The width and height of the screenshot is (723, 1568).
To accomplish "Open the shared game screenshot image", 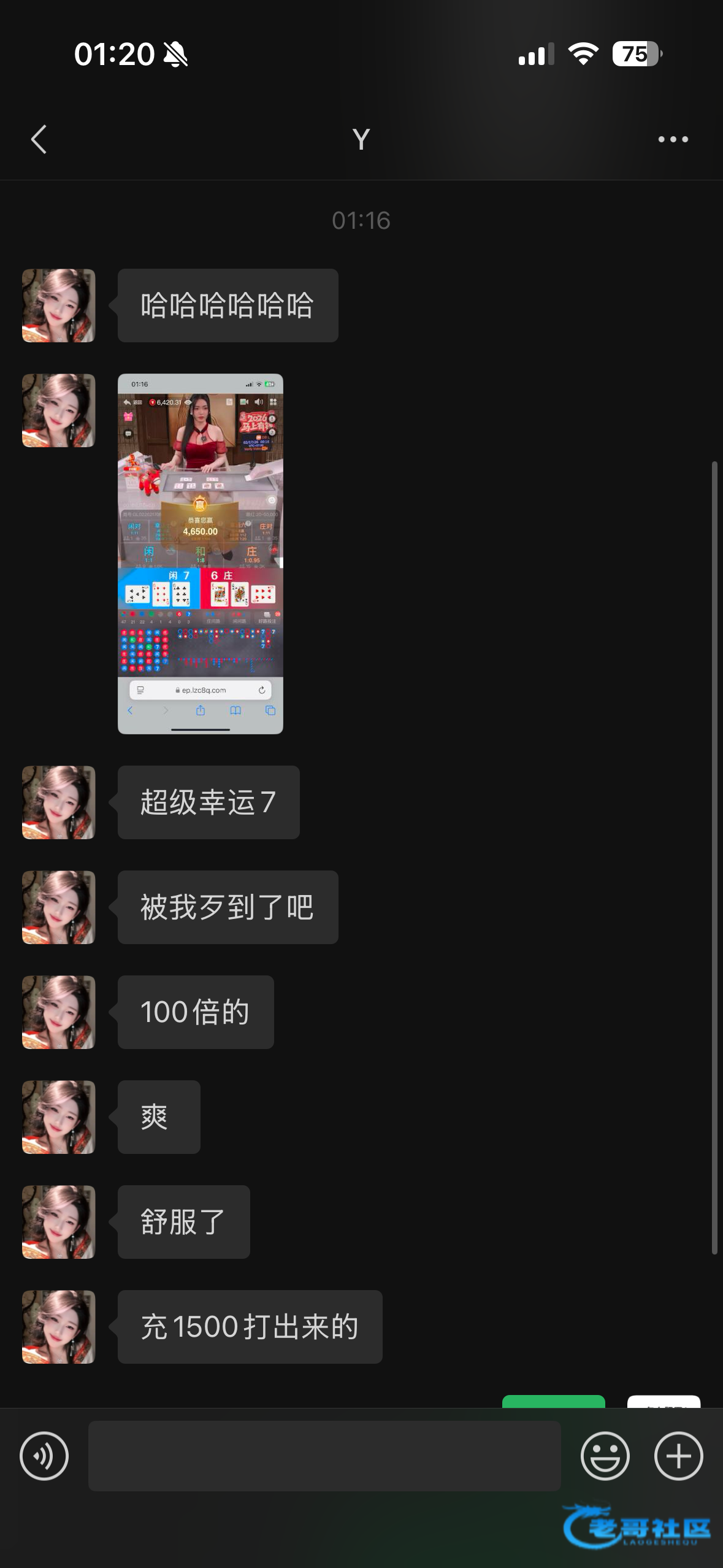I will pos(201,553).
